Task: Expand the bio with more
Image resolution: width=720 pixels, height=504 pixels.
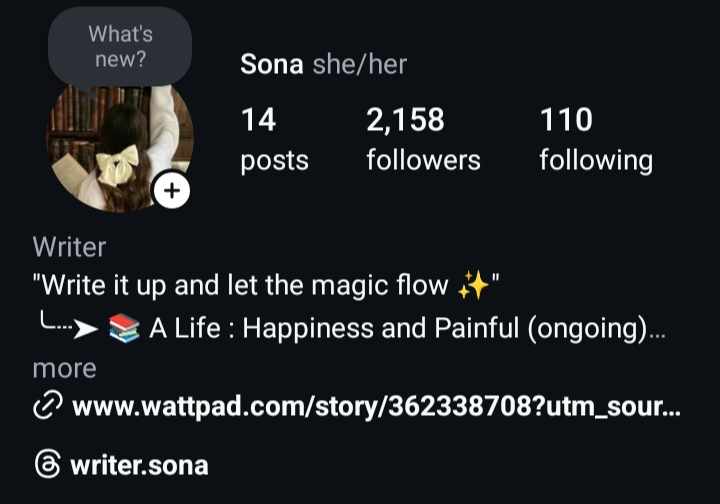Action: coord(64,369)
